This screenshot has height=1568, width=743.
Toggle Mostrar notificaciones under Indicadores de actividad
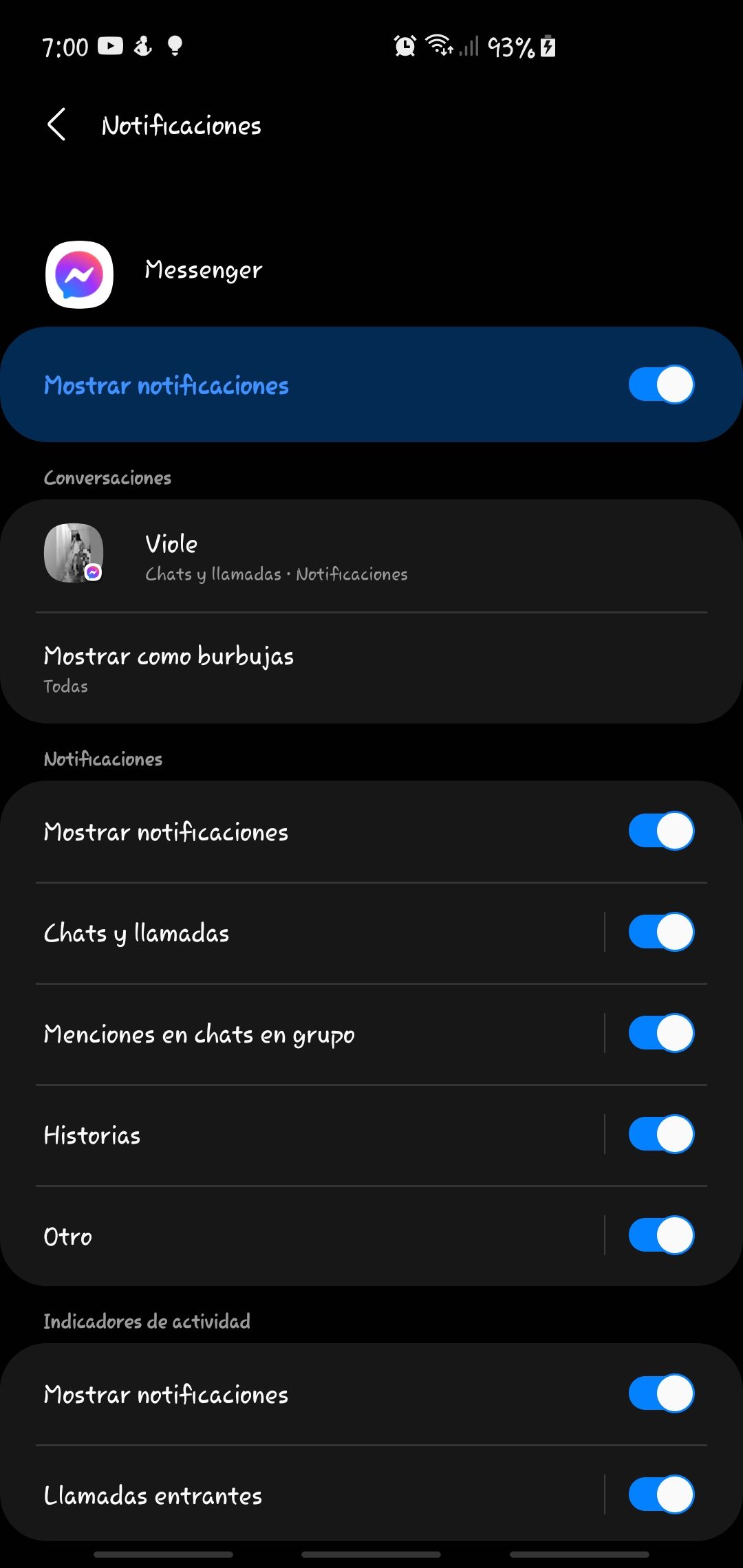click(660, 1393)
